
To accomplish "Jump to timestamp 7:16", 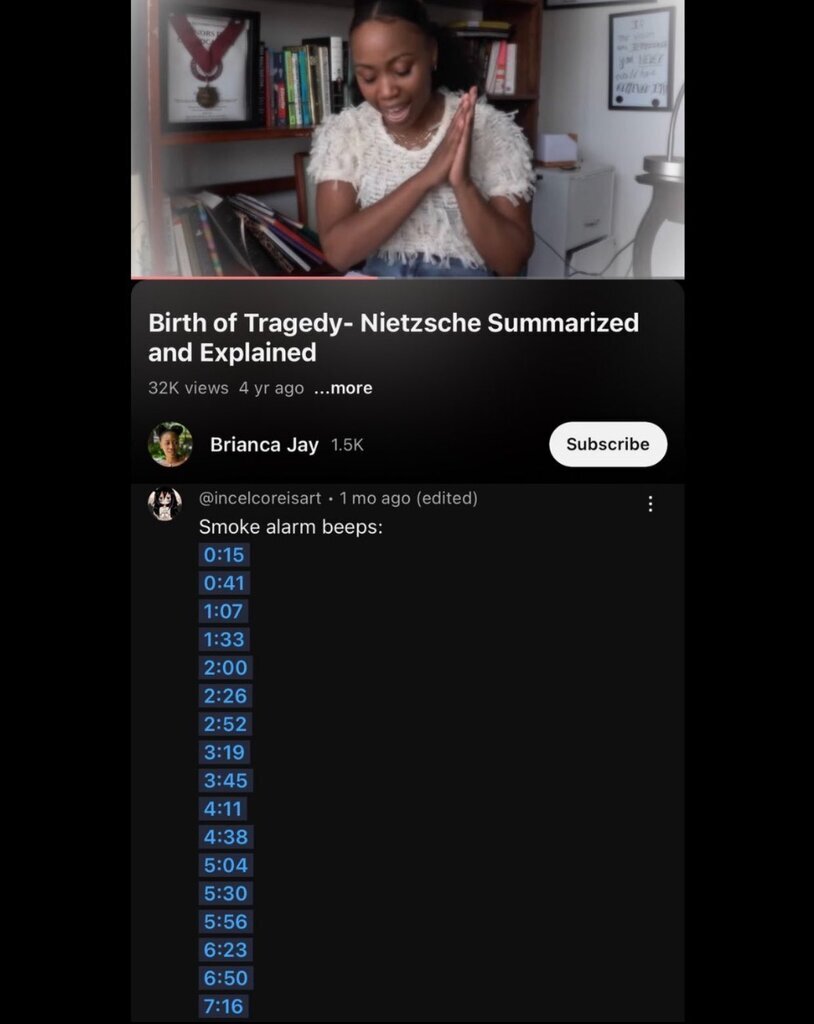I will (x=224, y=1006).
